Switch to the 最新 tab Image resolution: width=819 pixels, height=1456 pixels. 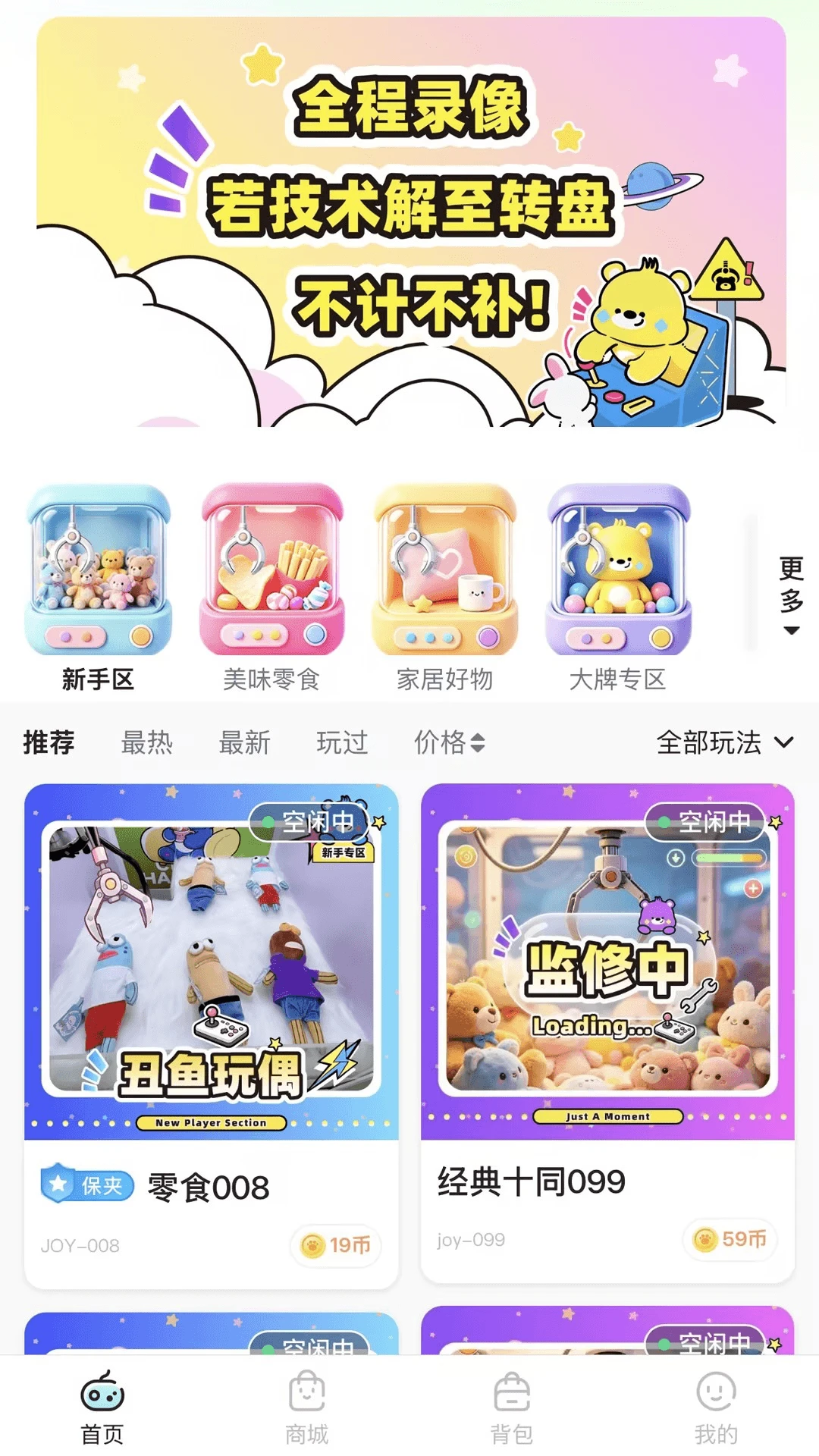(245, 742)
